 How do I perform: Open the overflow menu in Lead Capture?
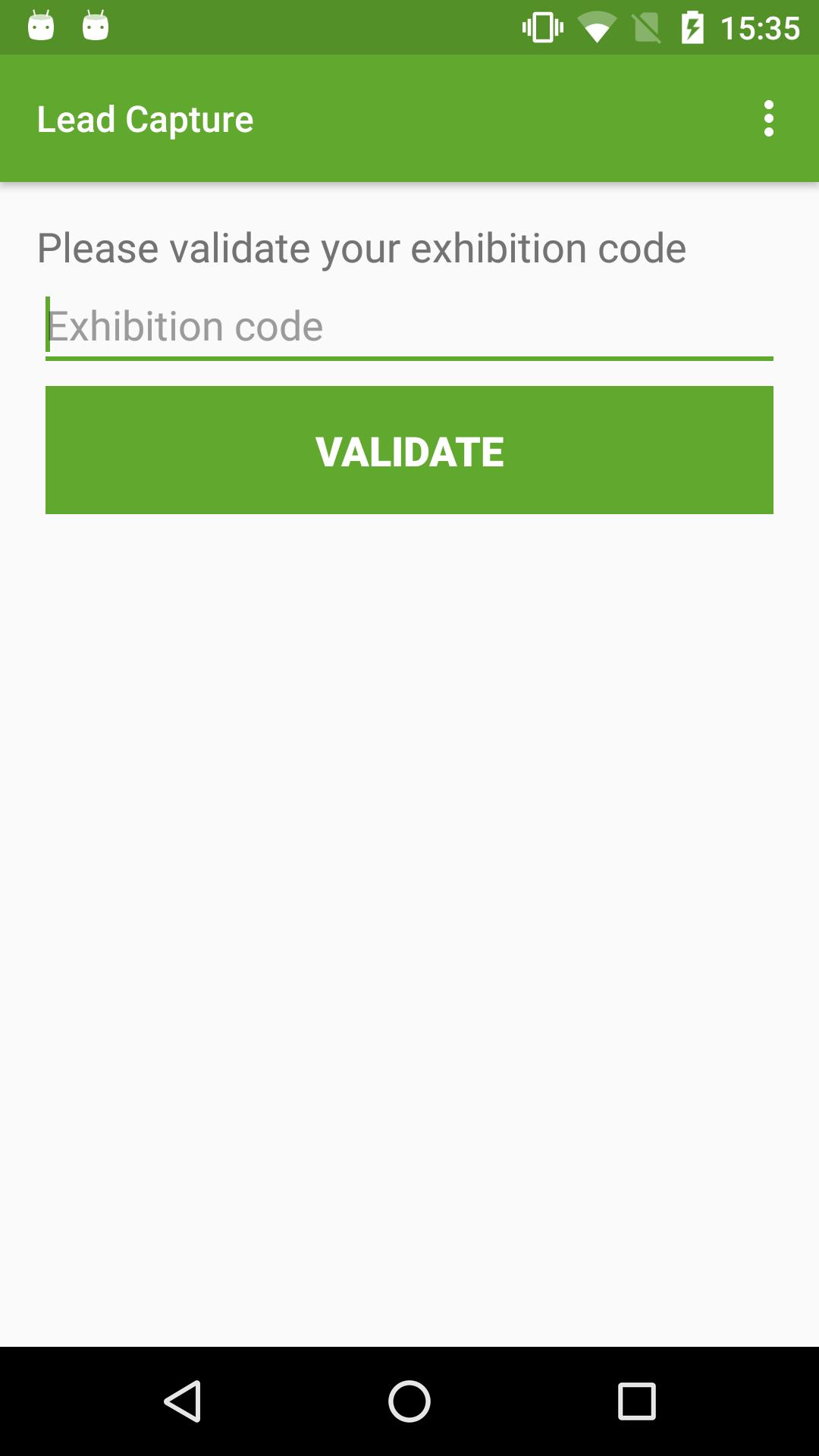click(769, 119)
